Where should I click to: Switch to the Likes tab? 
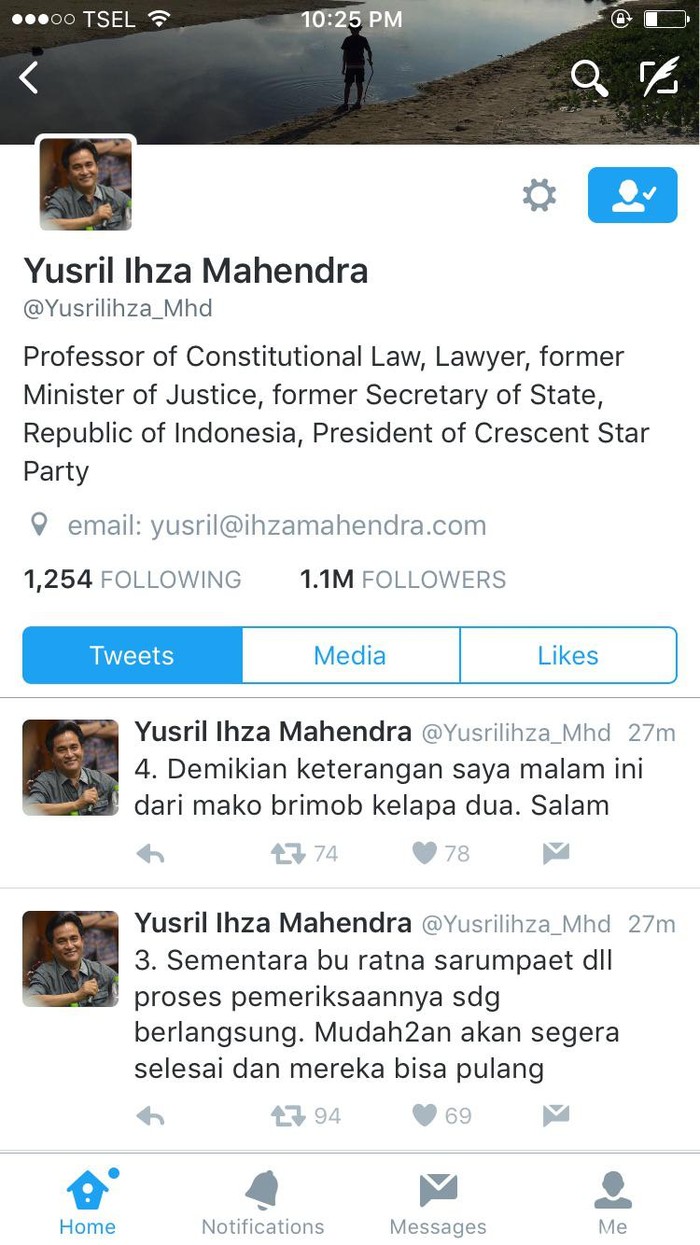(x=567, y=655)
